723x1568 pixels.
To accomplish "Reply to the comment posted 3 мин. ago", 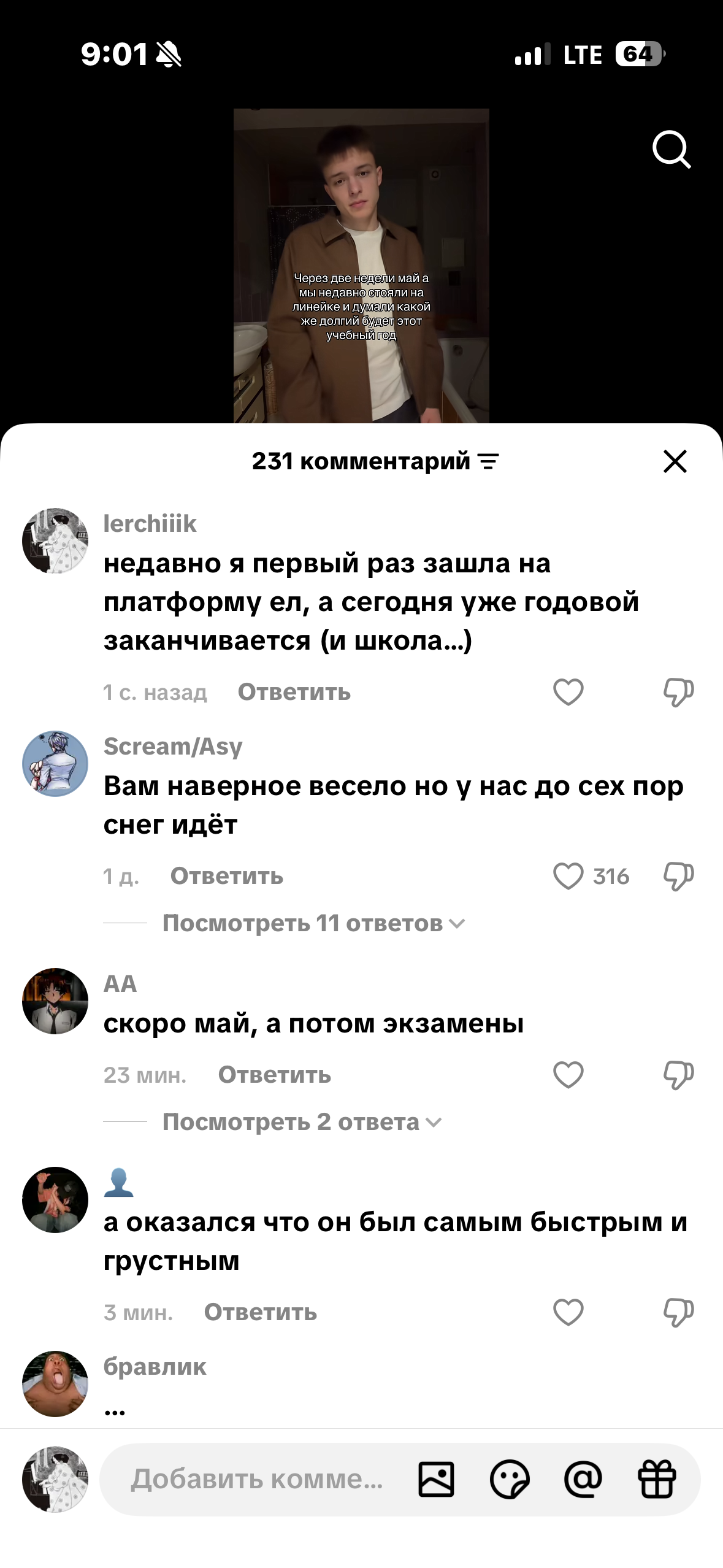I will click(261, 1312).
